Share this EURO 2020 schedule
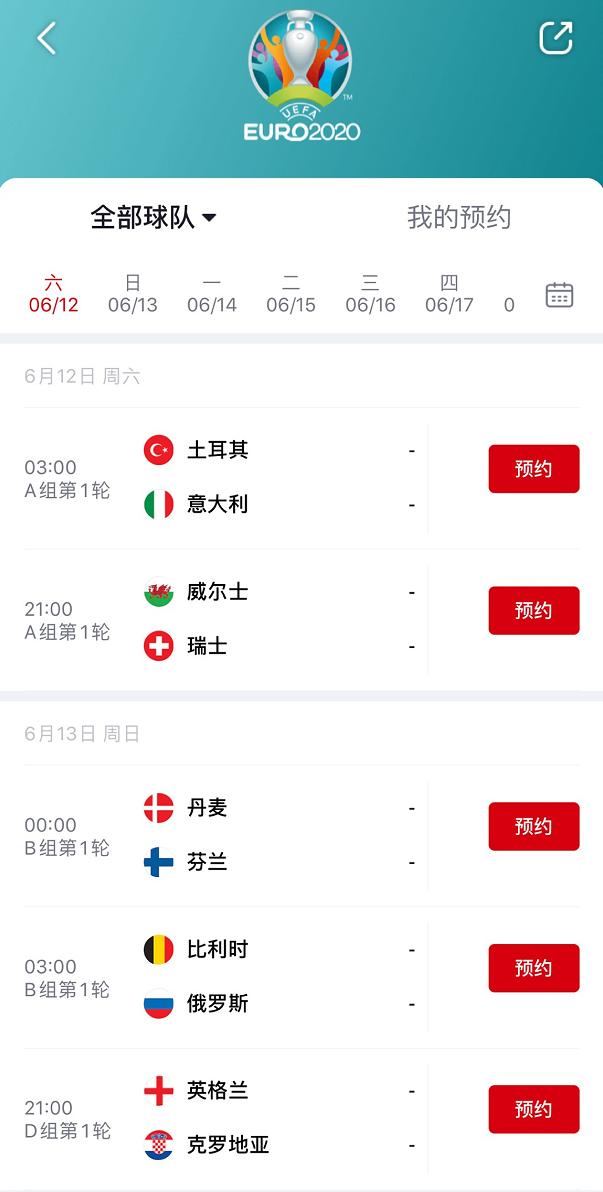 [555, 38]
